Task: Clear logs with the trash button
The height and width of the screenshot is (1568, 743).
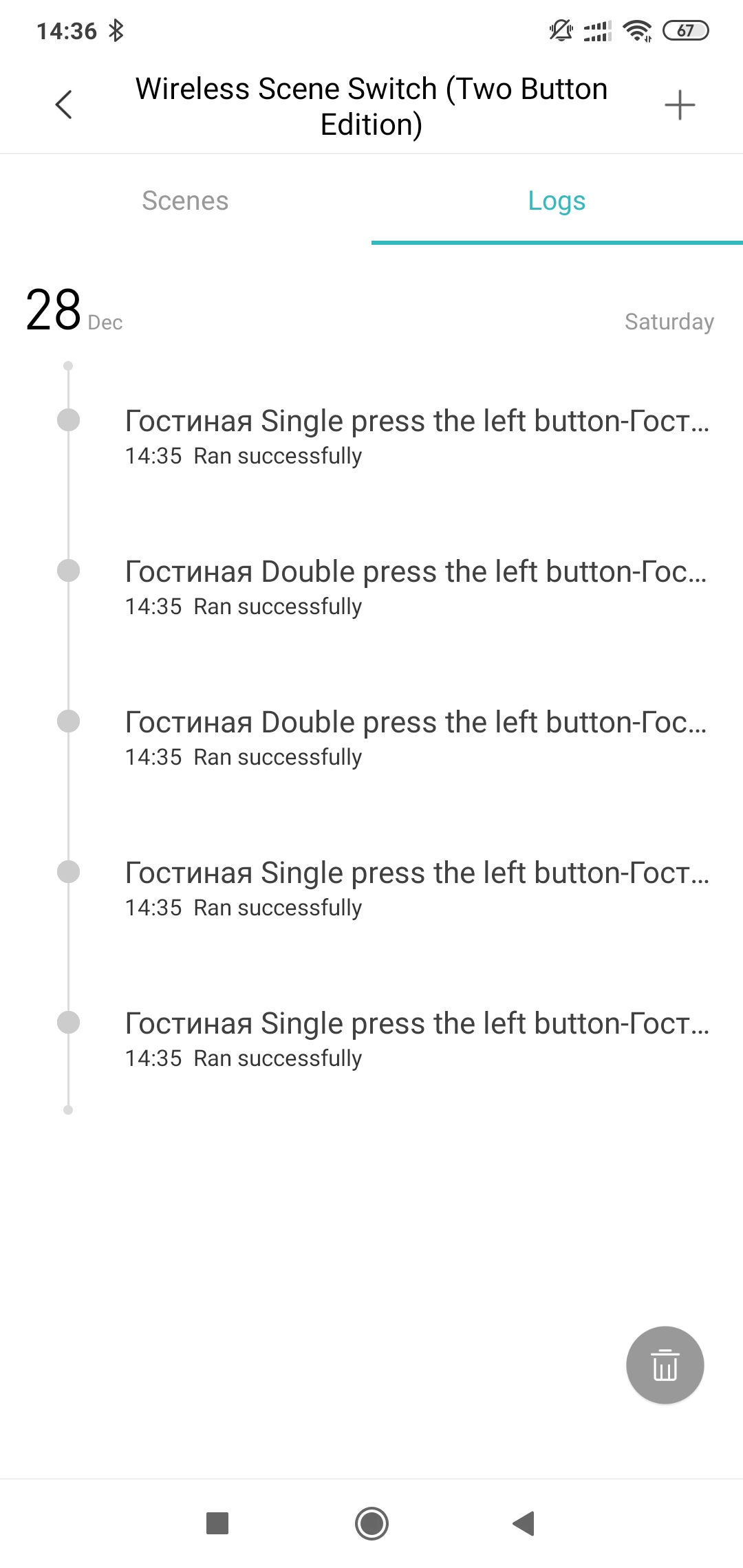Action: [x=665, y=1365]
